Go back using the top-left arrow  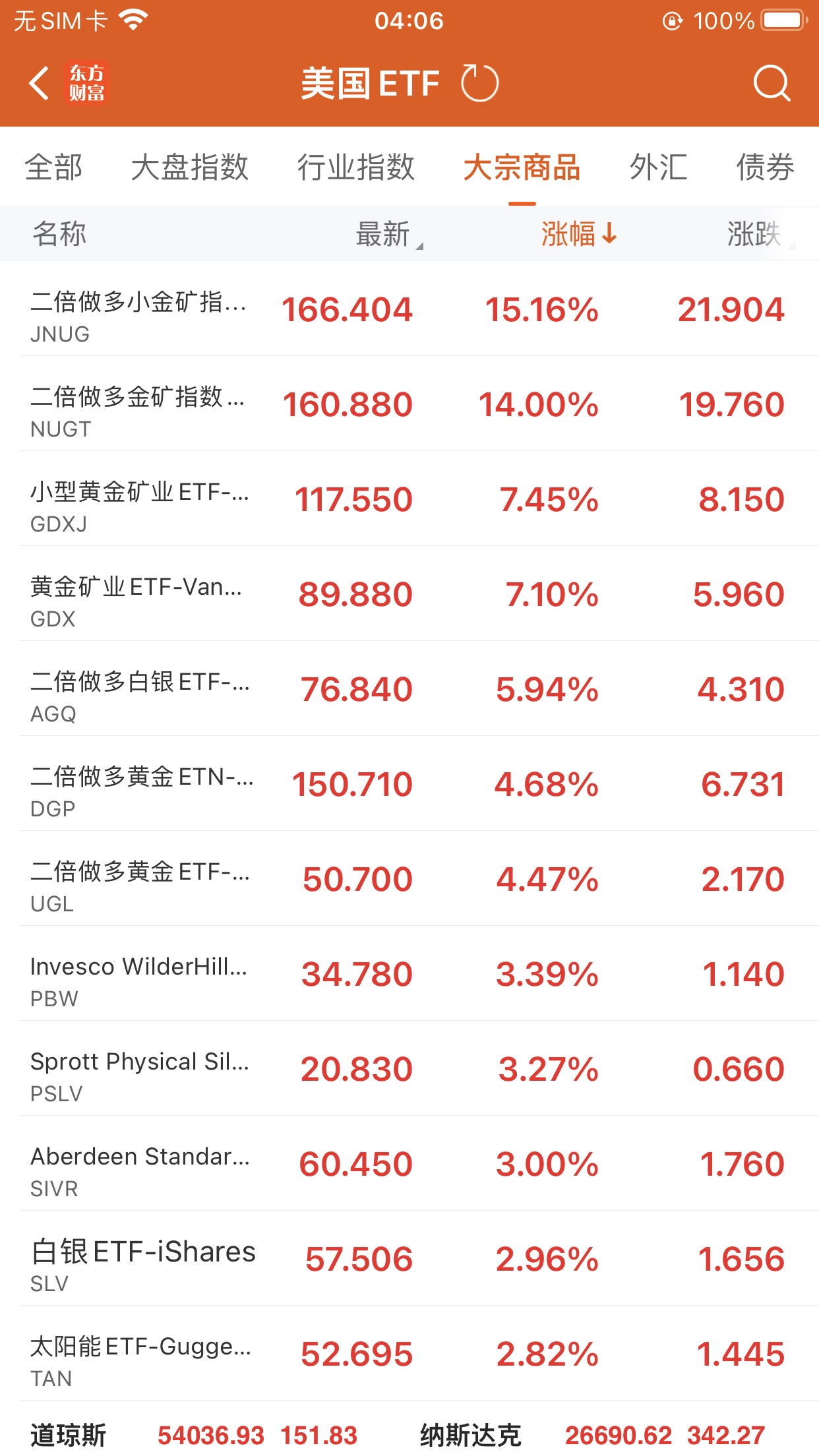[x=40, y=84]
